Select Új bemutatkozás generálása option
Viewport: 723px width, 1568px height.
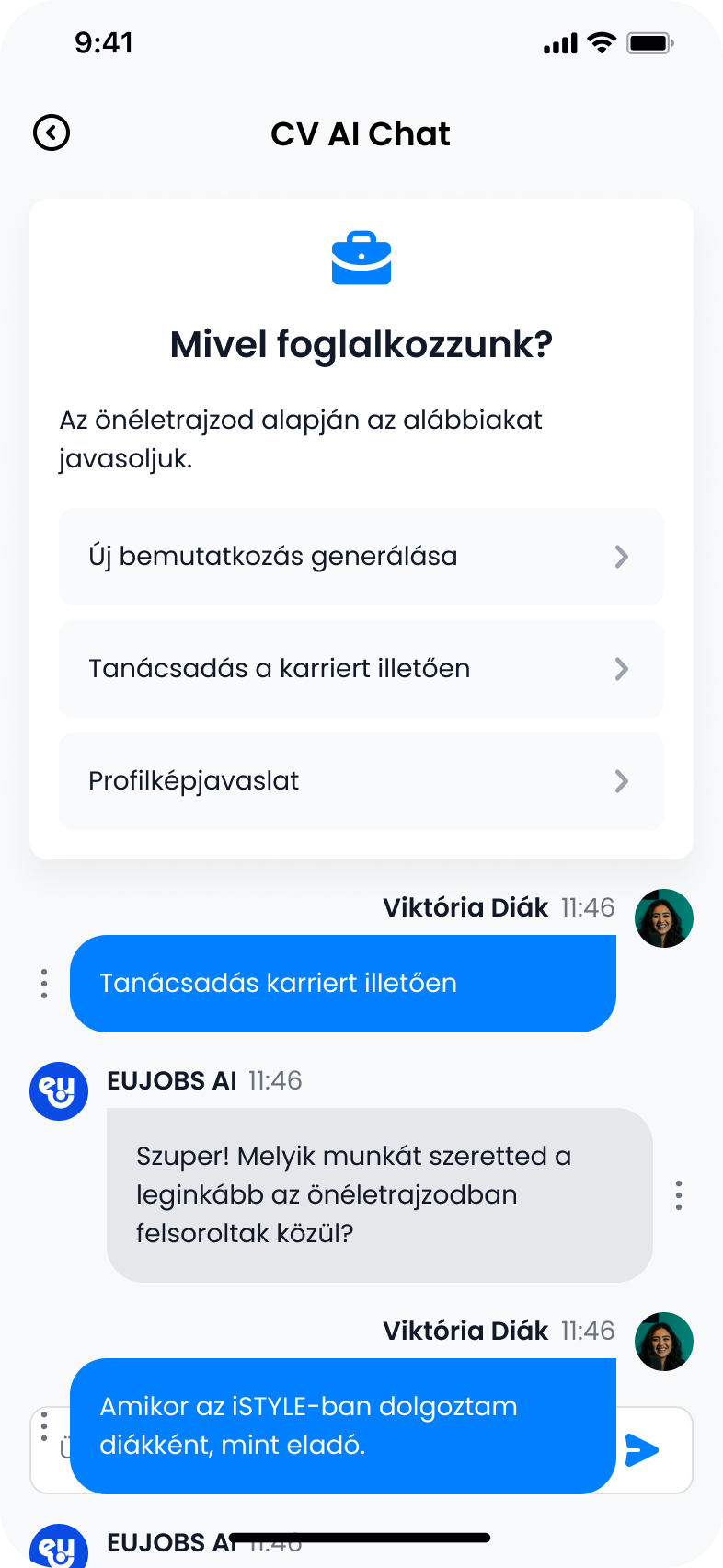[x=361, y=557]
